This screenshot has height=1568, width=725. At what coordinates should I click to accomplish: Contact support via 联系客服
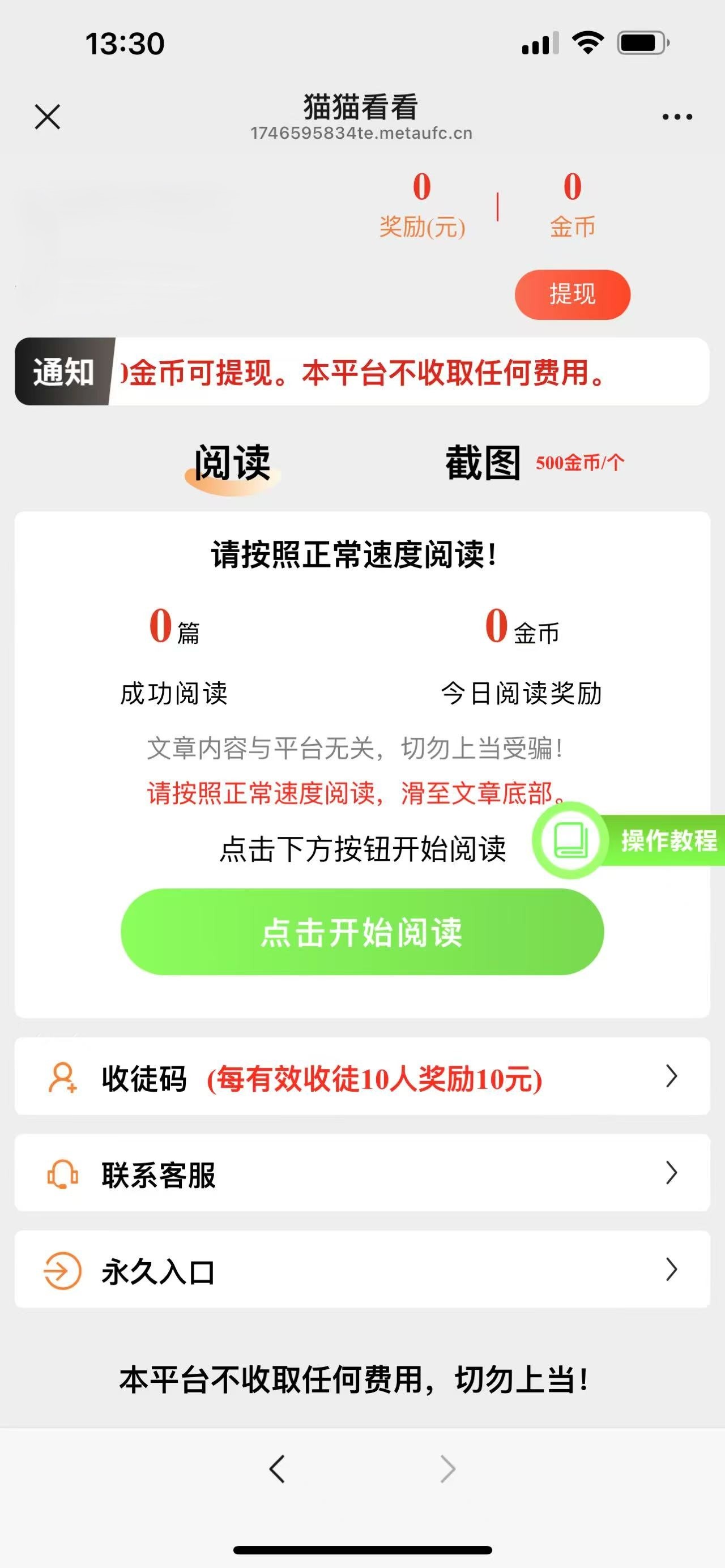[362, 1172]
